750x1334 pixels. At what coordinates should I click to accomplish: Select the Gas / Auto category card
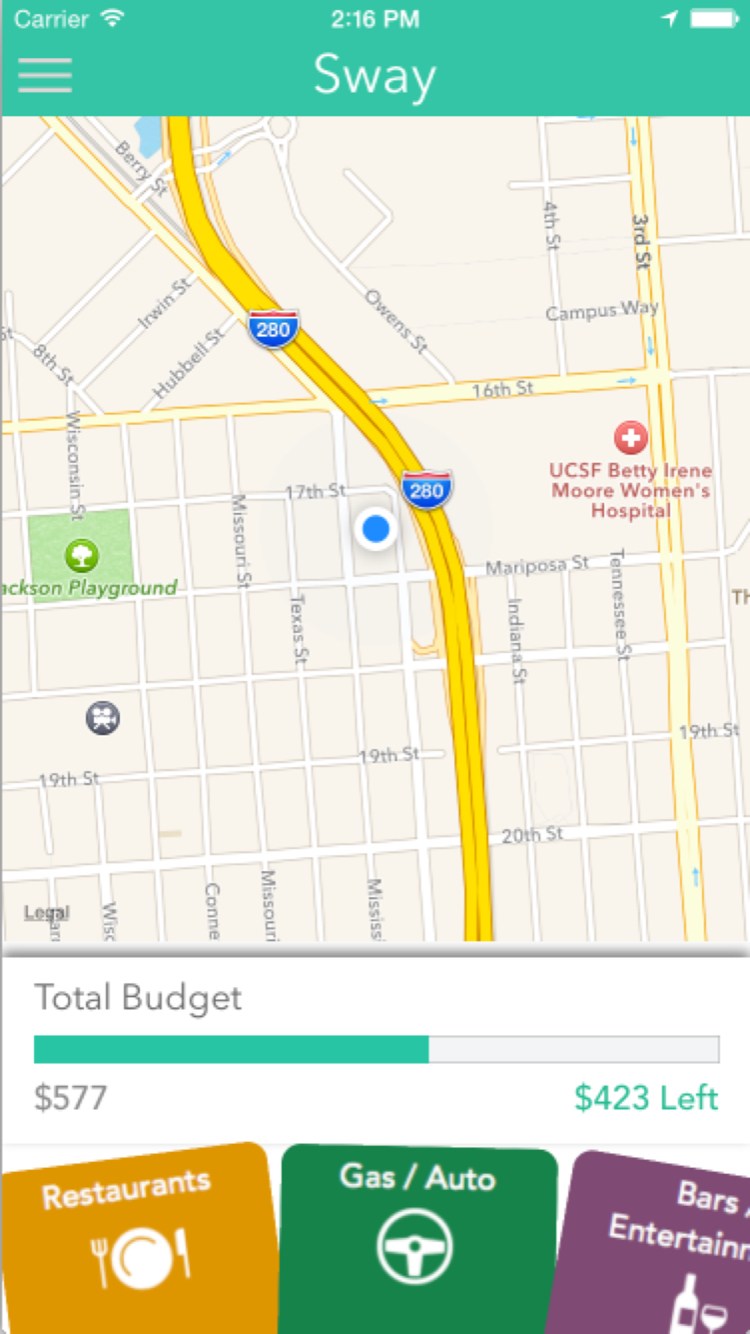416,1240
